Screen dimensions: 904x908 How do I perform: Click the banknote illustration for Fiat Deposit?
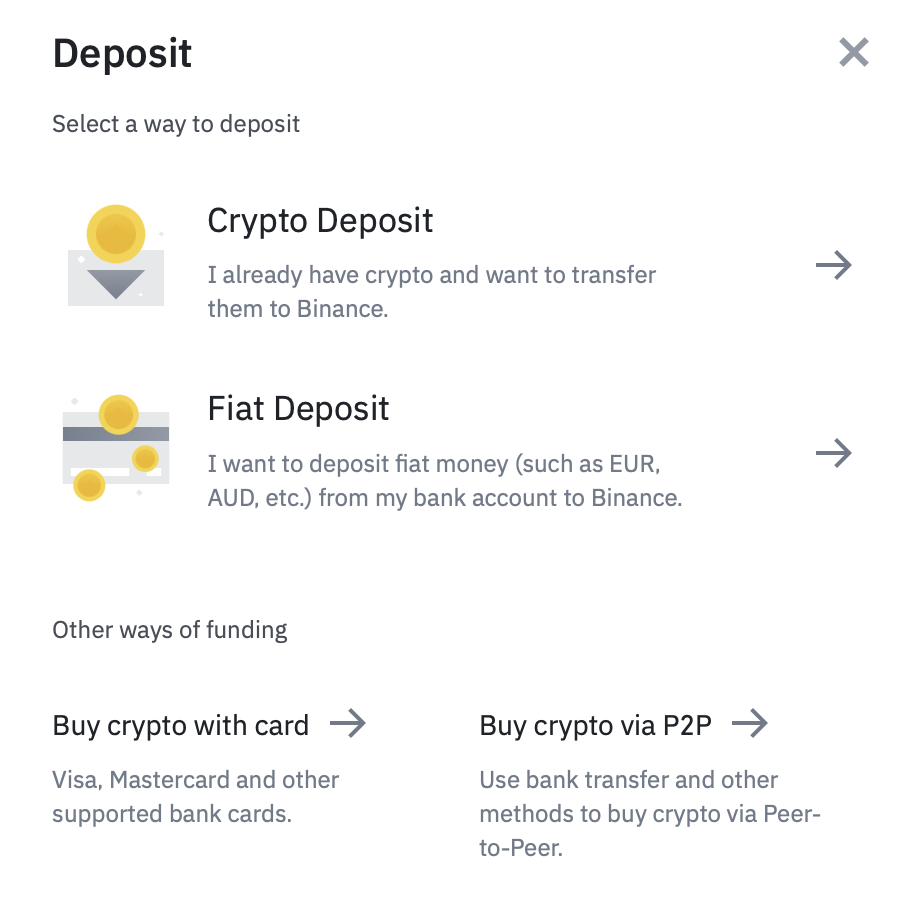click(x=115, y=447)
